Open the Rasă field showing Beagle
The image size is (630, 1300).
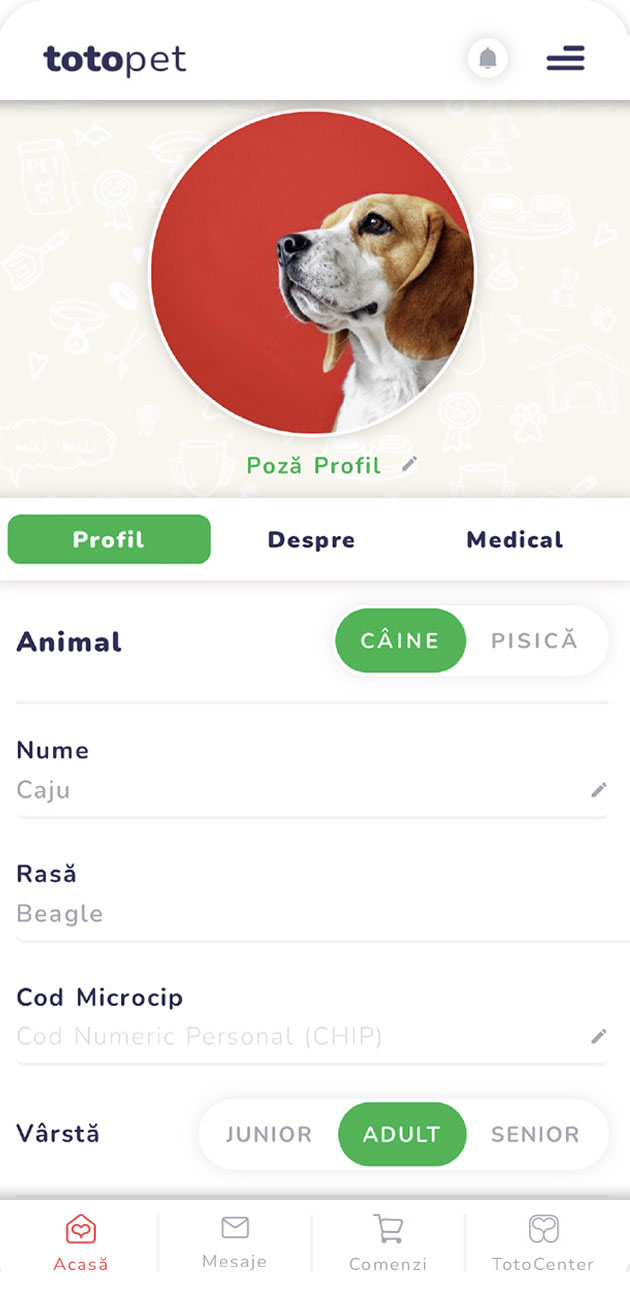tap(300, 914)
